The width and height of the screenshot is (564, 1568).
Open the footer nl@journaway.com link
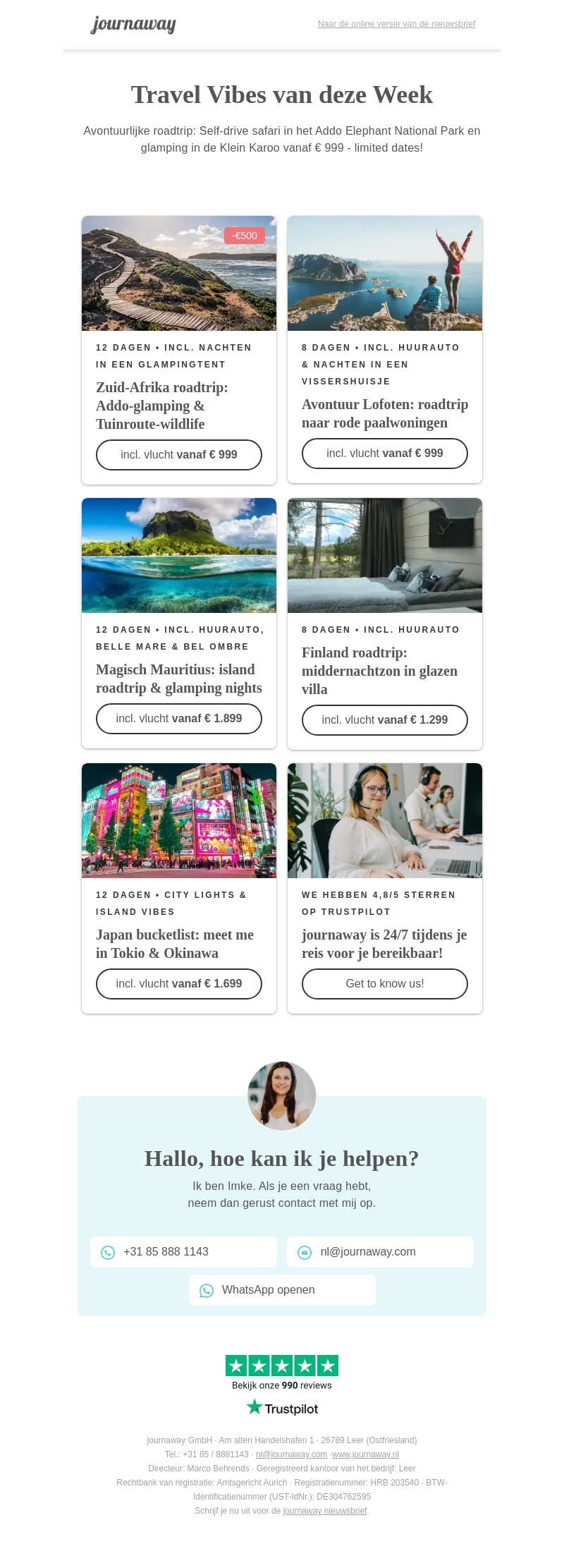[291, 1454]
